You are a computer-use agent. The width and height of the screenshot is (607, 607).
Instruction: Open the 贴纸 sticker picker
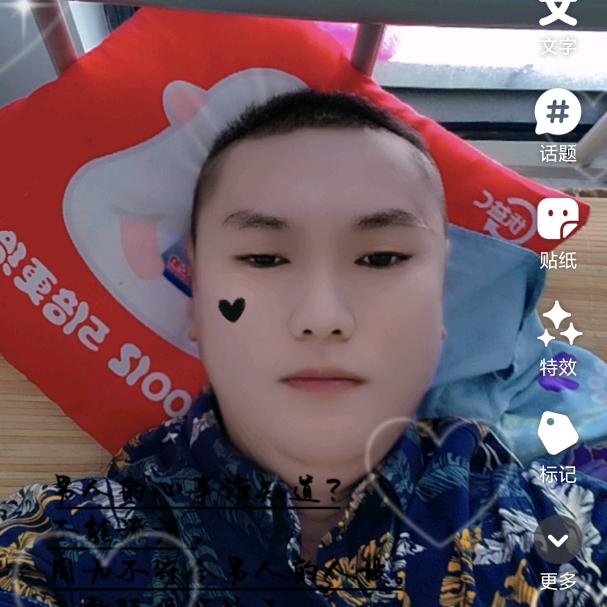click(x=558, y=220)
